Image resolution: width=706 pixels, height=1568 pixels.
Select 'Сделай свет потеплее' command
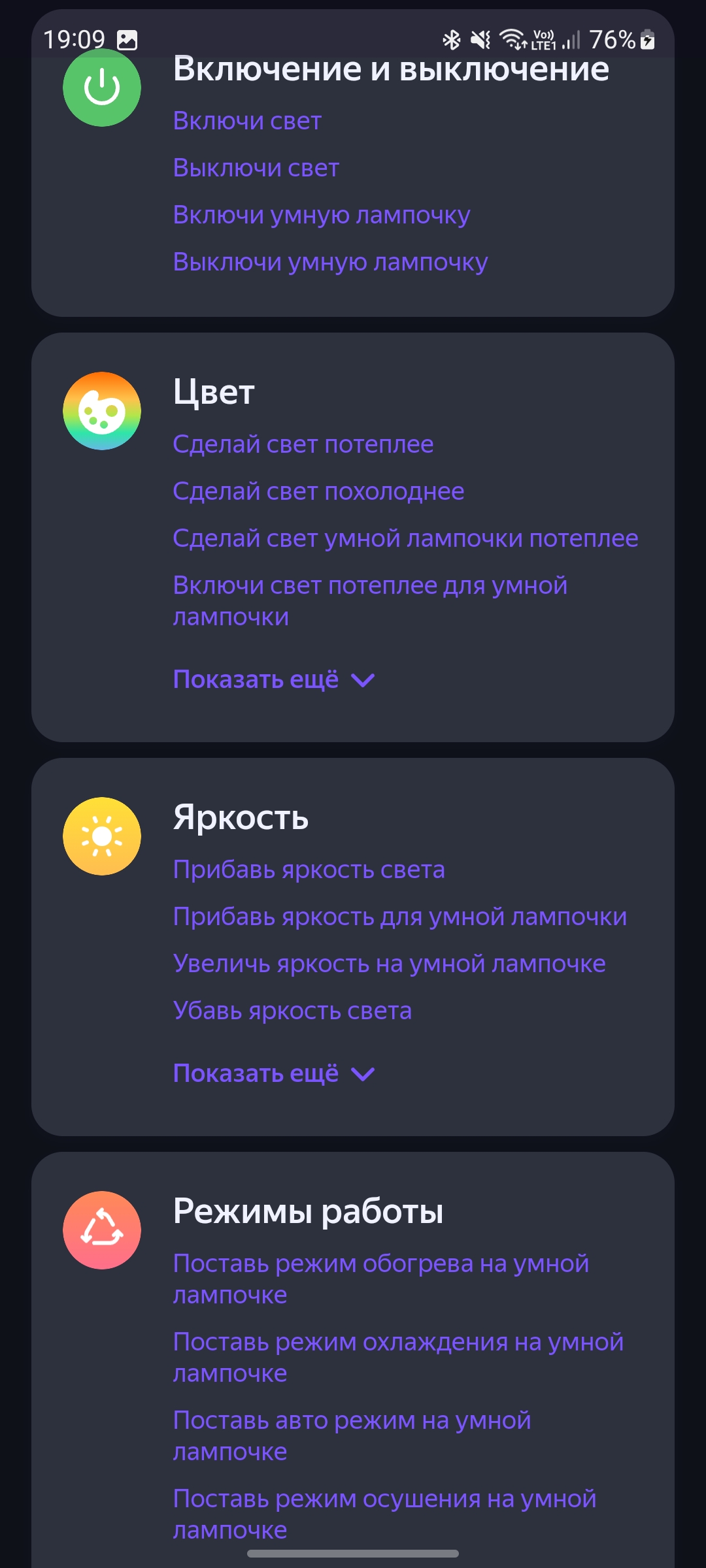tap(303, 444)
